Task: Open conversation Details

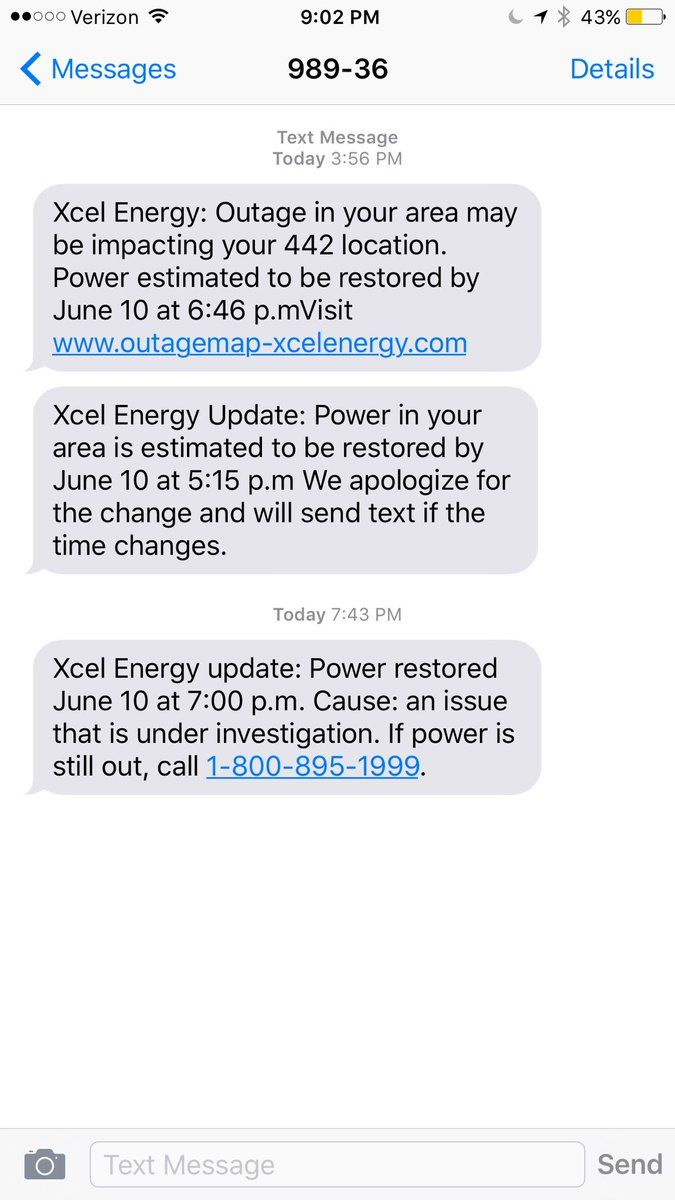Action: click(x=611, y=69)
